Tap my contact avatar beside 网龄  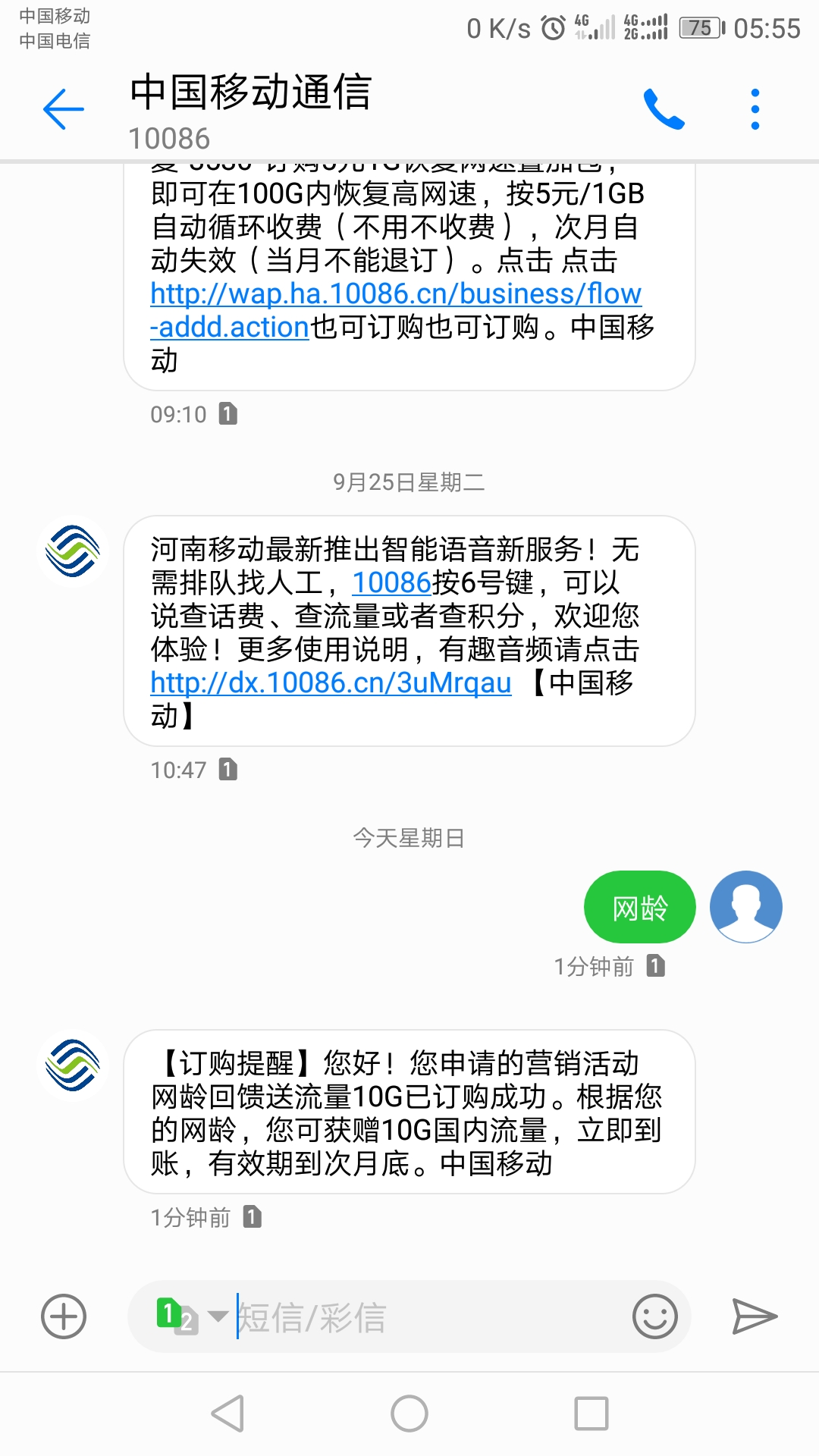(x=745, y=907)
